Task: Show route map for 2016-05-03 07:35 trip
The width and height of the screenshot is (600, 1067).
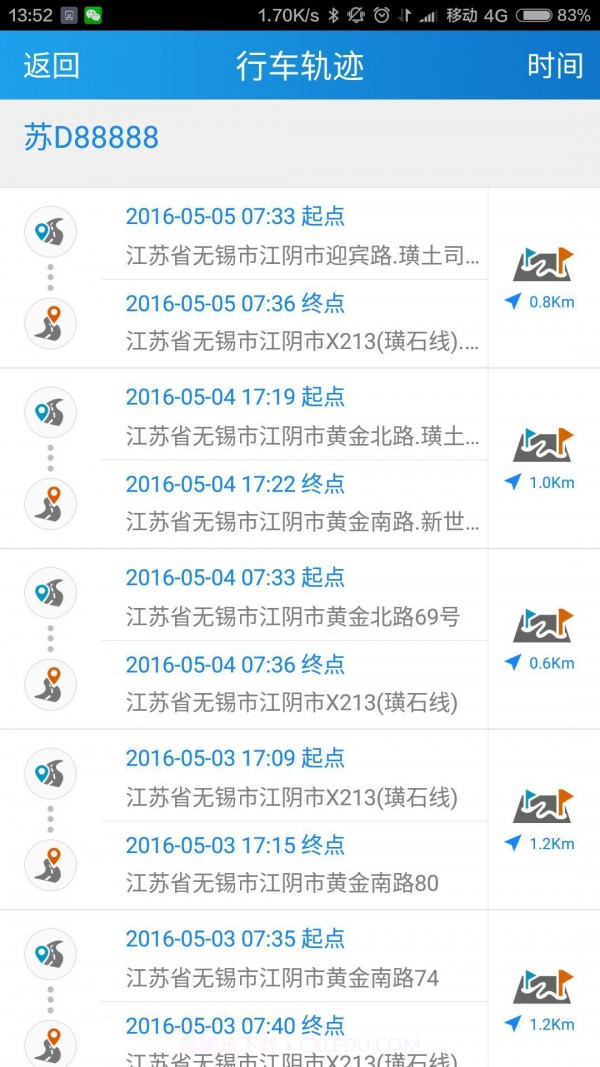Action: tap(544, 987)
